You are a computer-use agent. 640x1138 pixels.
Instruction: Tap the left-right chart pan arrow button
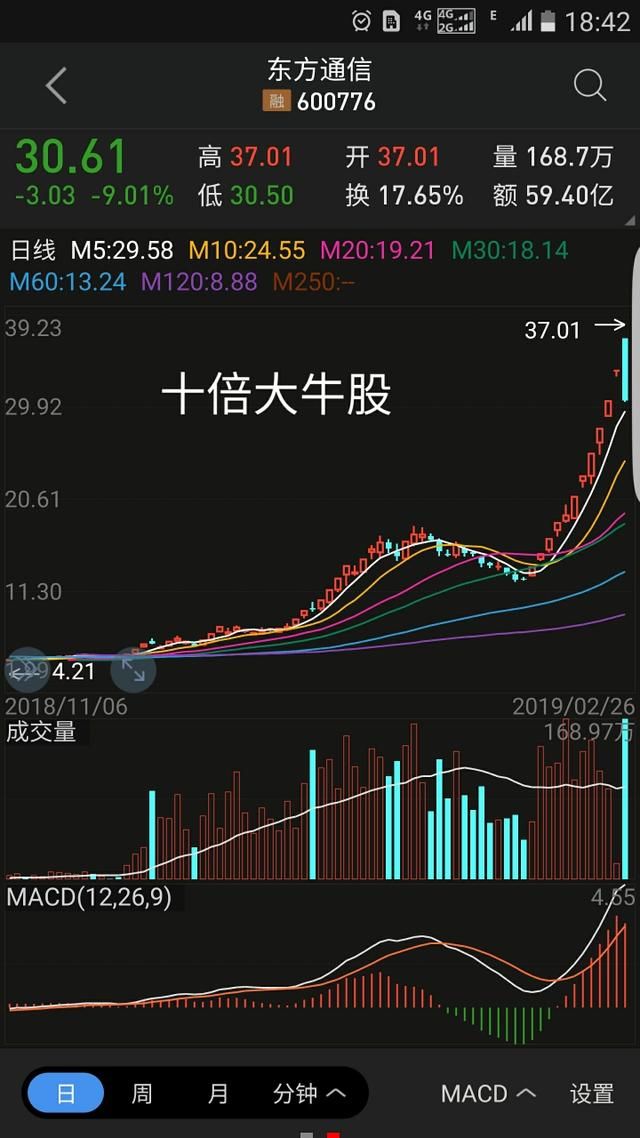coord(23,672)
